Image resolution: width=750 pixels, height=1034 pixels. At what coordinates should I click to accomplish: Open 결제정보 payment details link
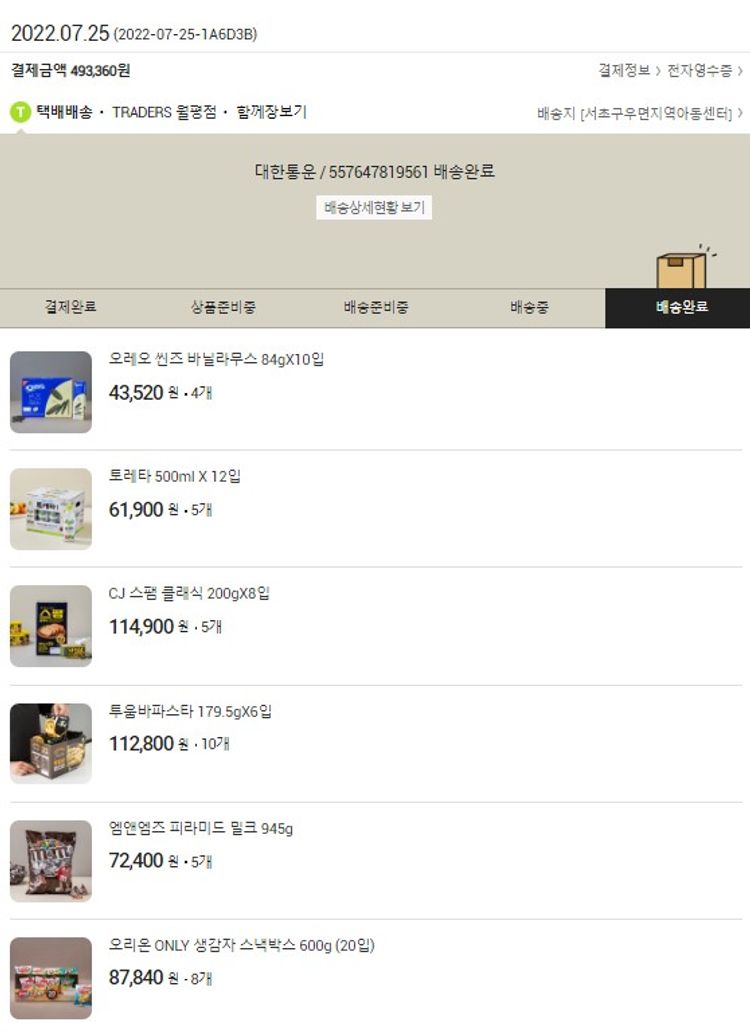[x=628, y=70]
